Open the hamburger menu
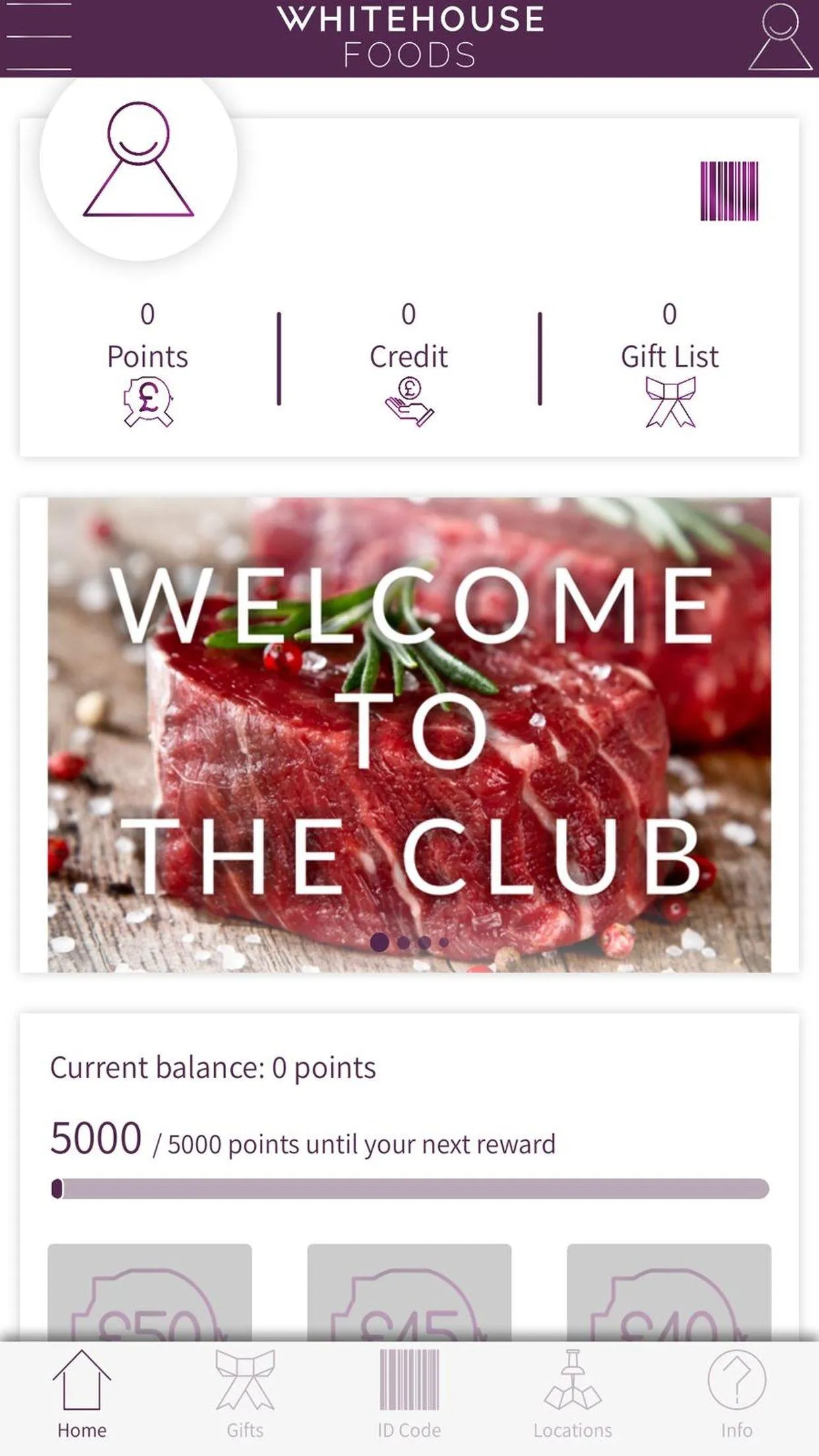Viewport: 819px width, 1456px height. click(38, 36)
